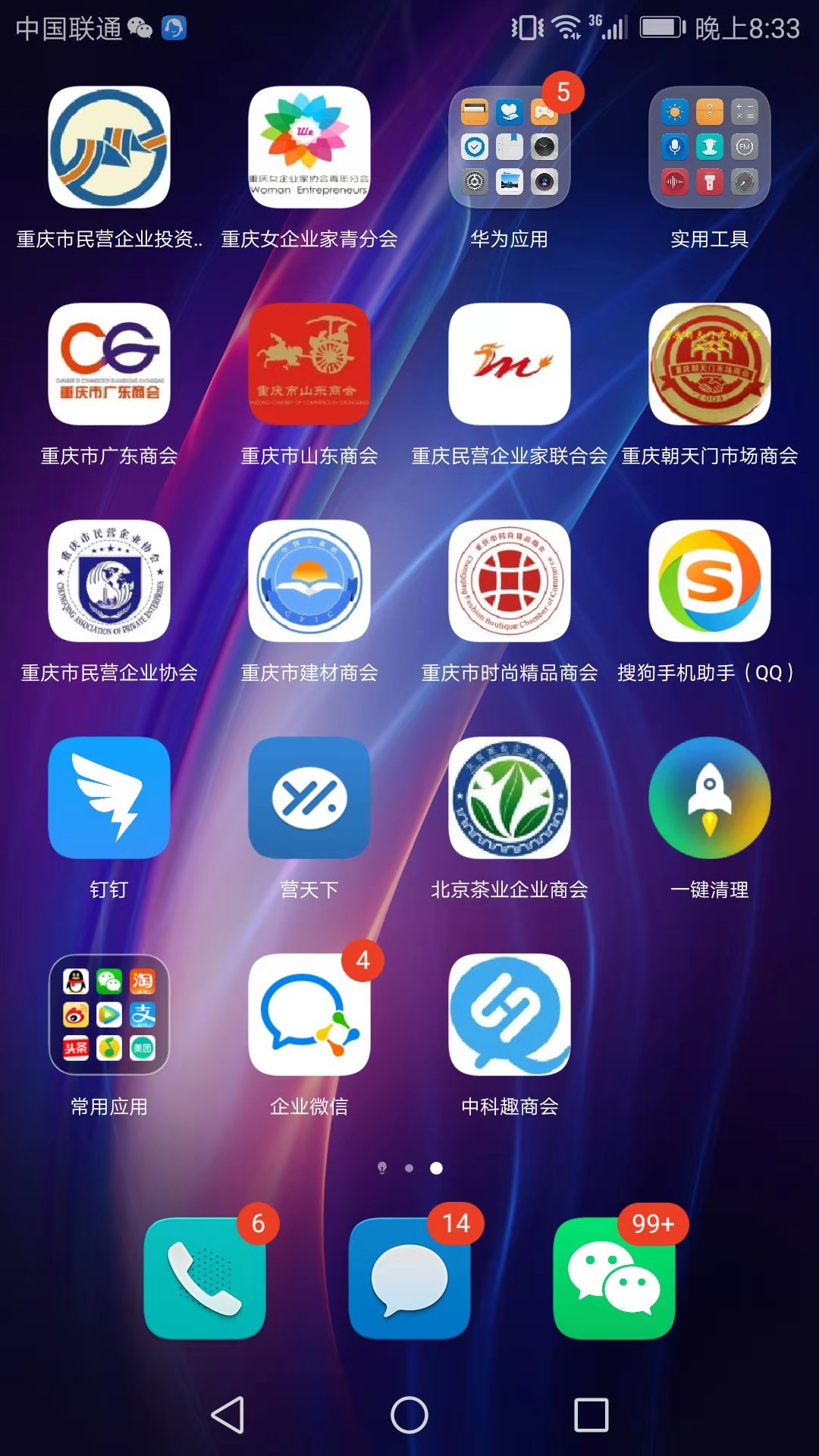Viewport: 819px width, 1456px height.
Task: Launch 重庆市广东商会 app
Action: pyautogui.click(x=109, y=364)
